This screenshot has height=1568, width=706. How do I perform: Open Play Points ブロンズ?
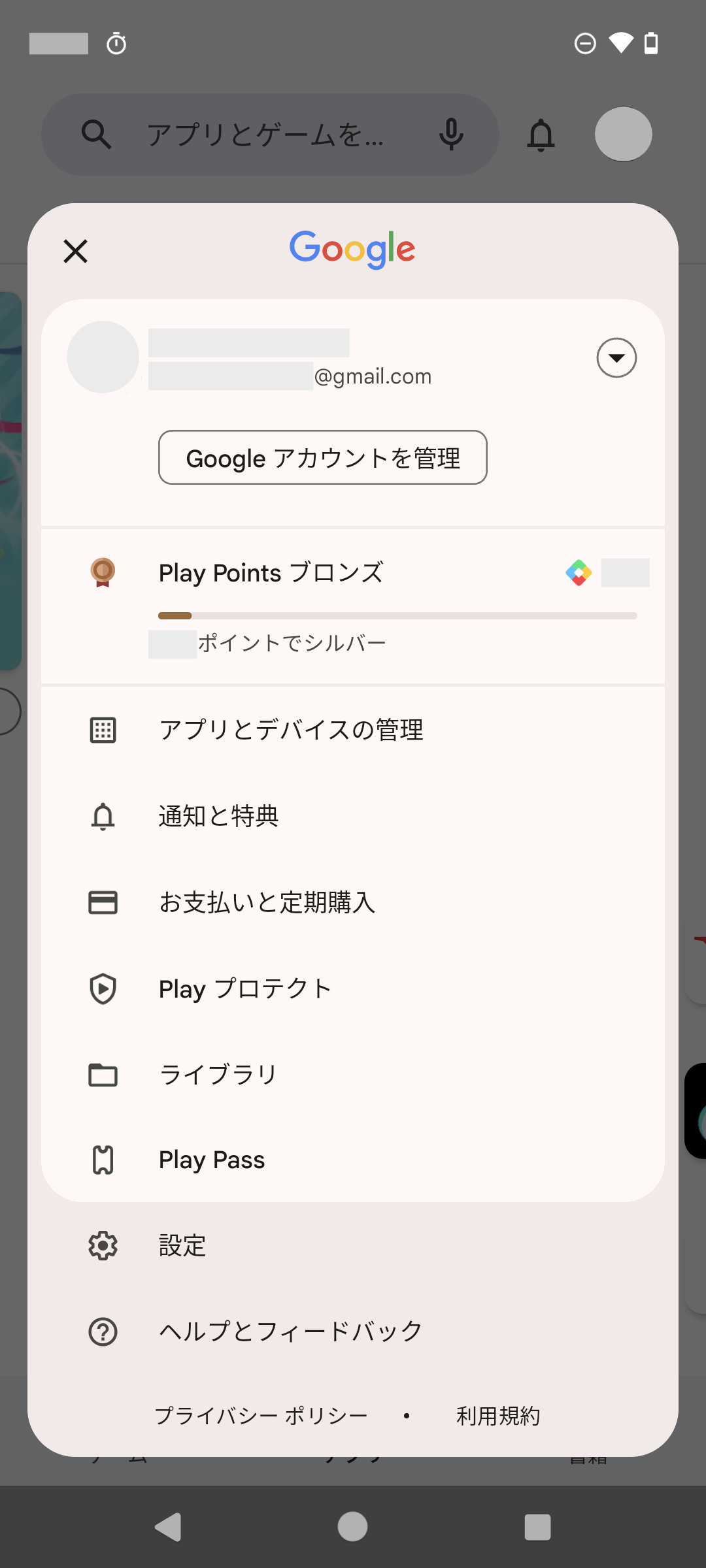[x=353, y=606]
